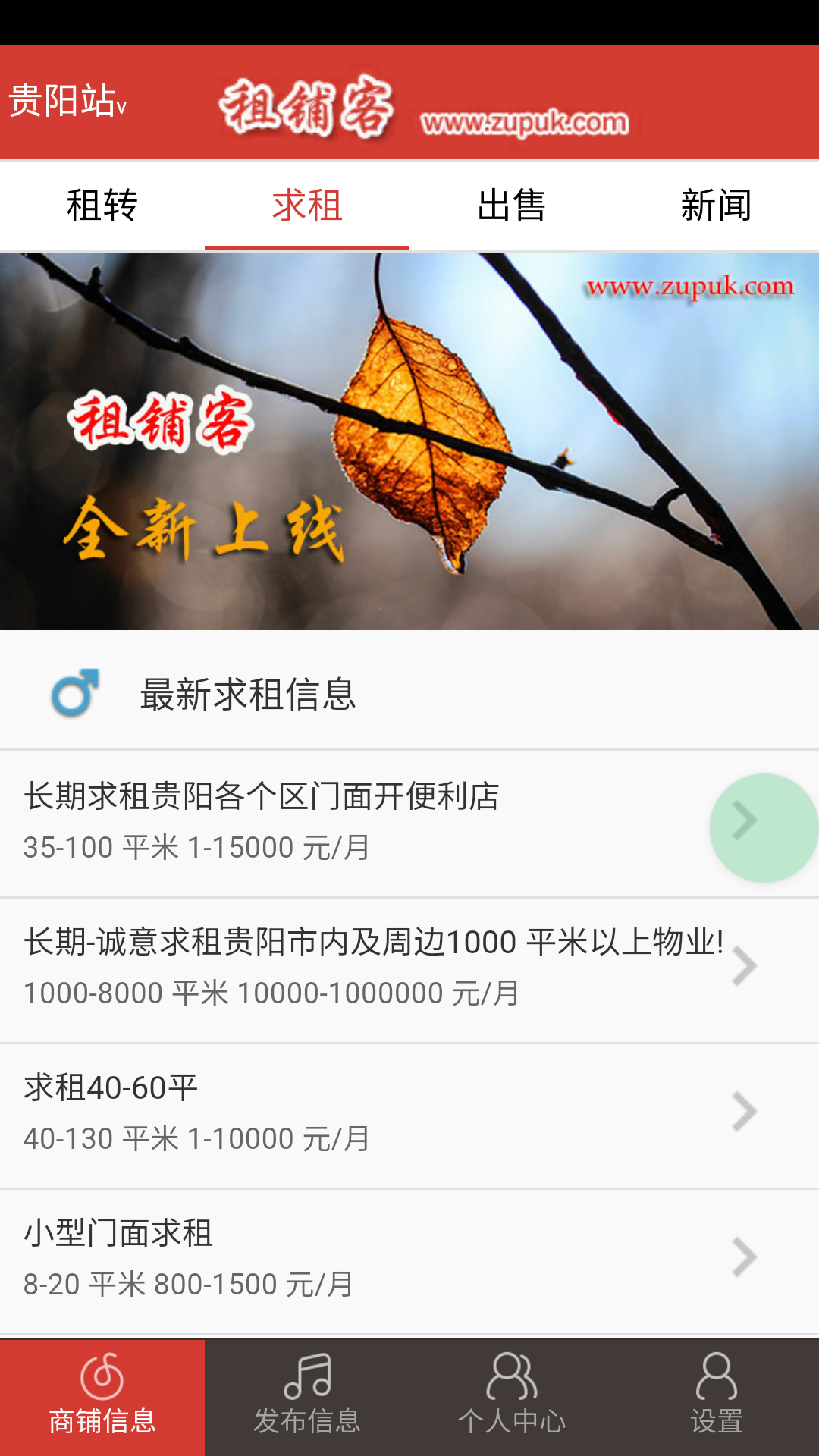Switch to the 出售 tab
The height and width of the screenshot is (1456, 819).
512,206
